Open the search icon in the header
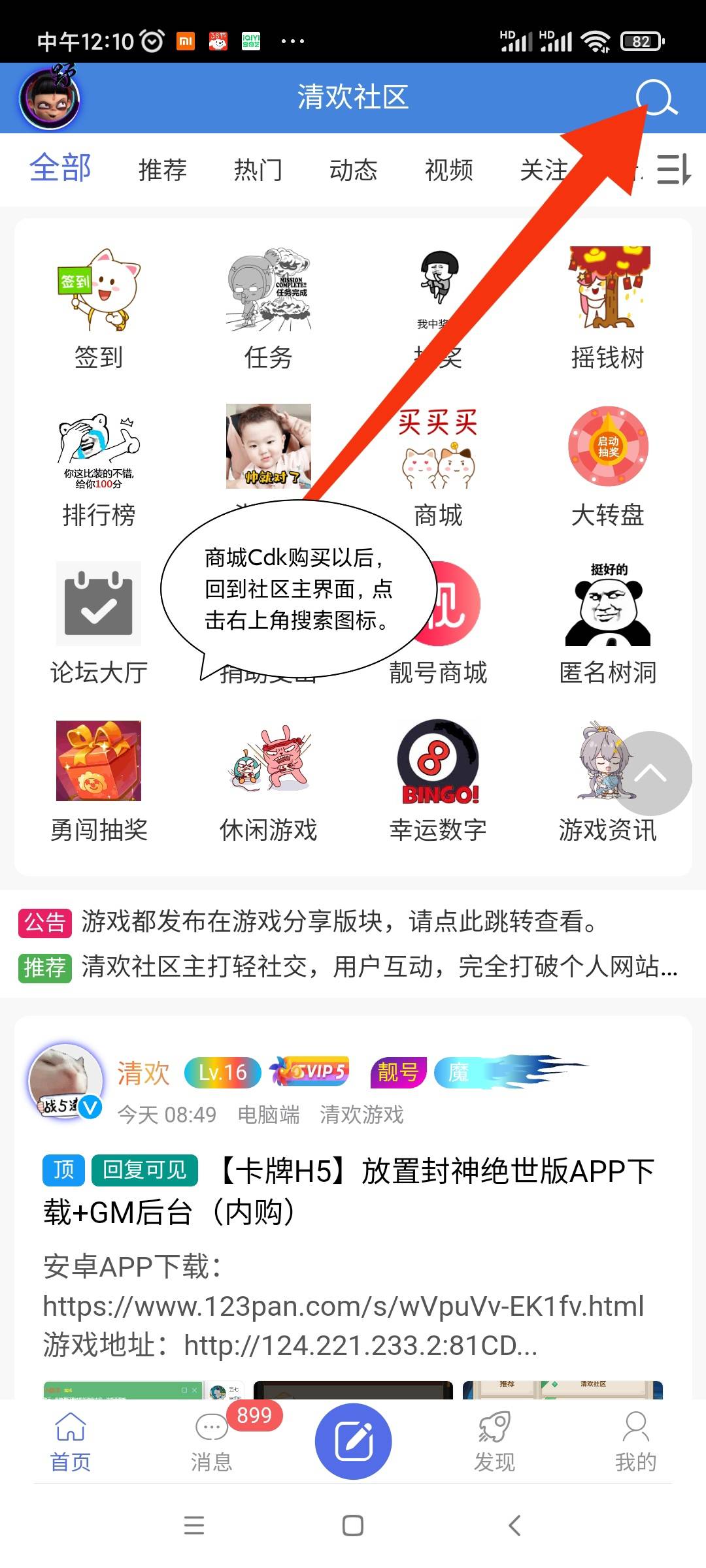Screen dimensions: 706x1568 (x=656, y=98)
